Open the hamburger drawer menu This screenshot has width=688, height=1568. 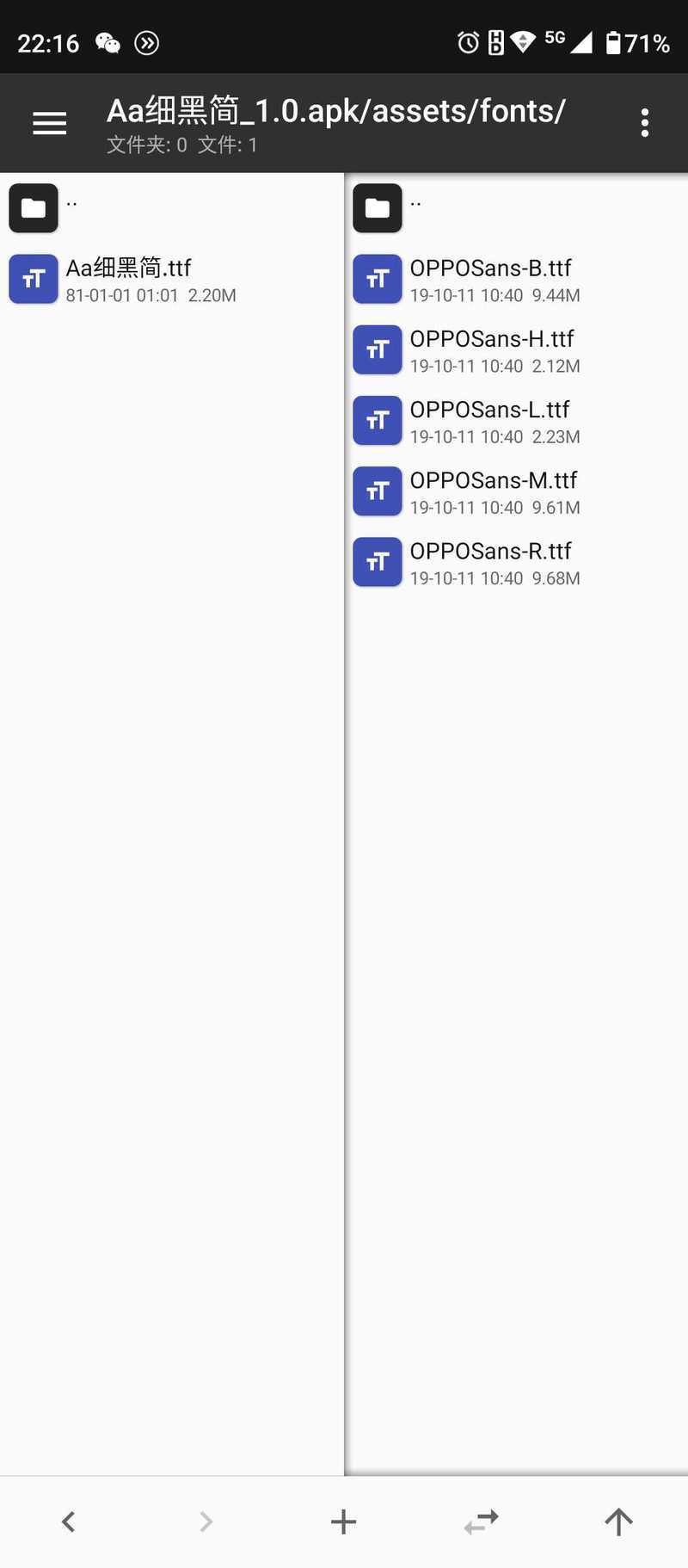click(x=49, y=123)
